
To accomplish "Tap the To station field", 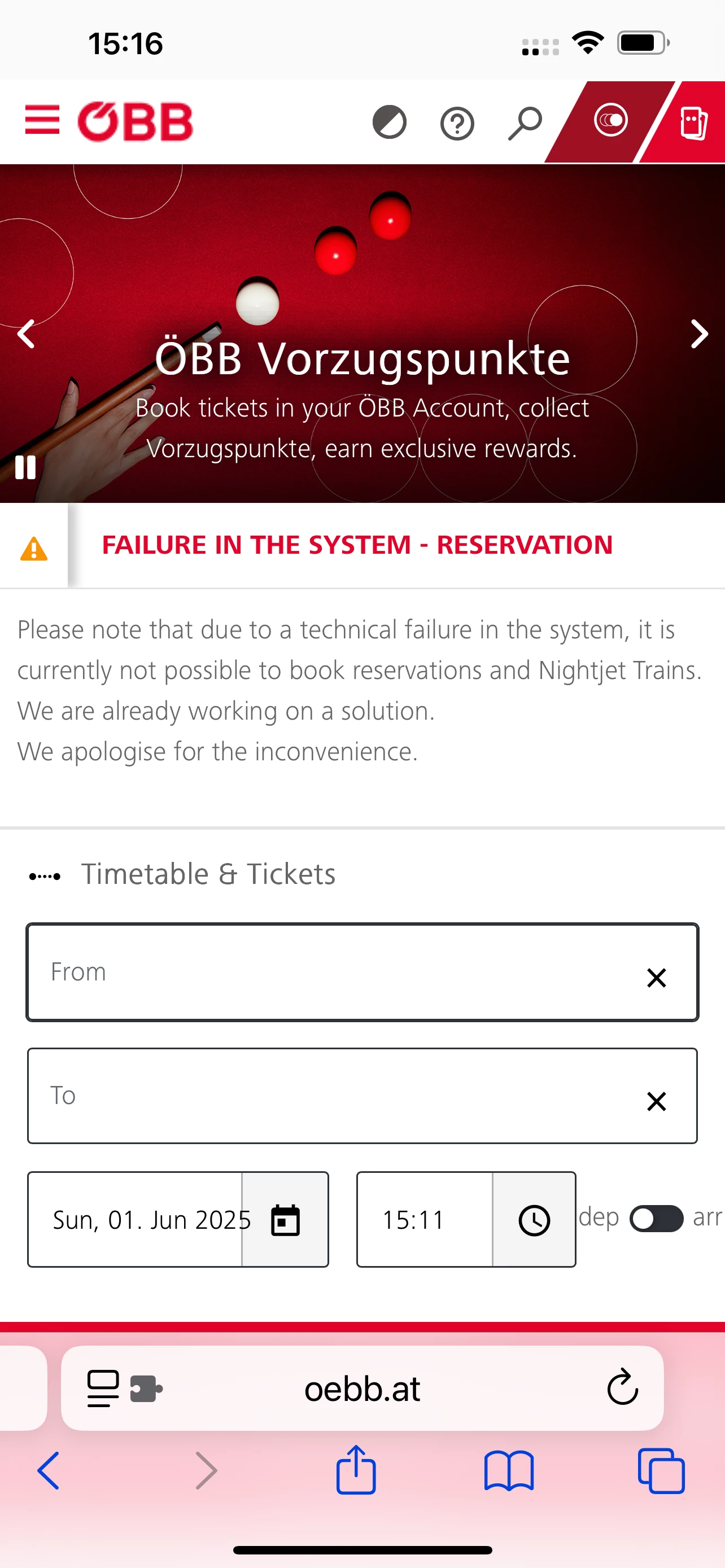I will pos(362,1096).
